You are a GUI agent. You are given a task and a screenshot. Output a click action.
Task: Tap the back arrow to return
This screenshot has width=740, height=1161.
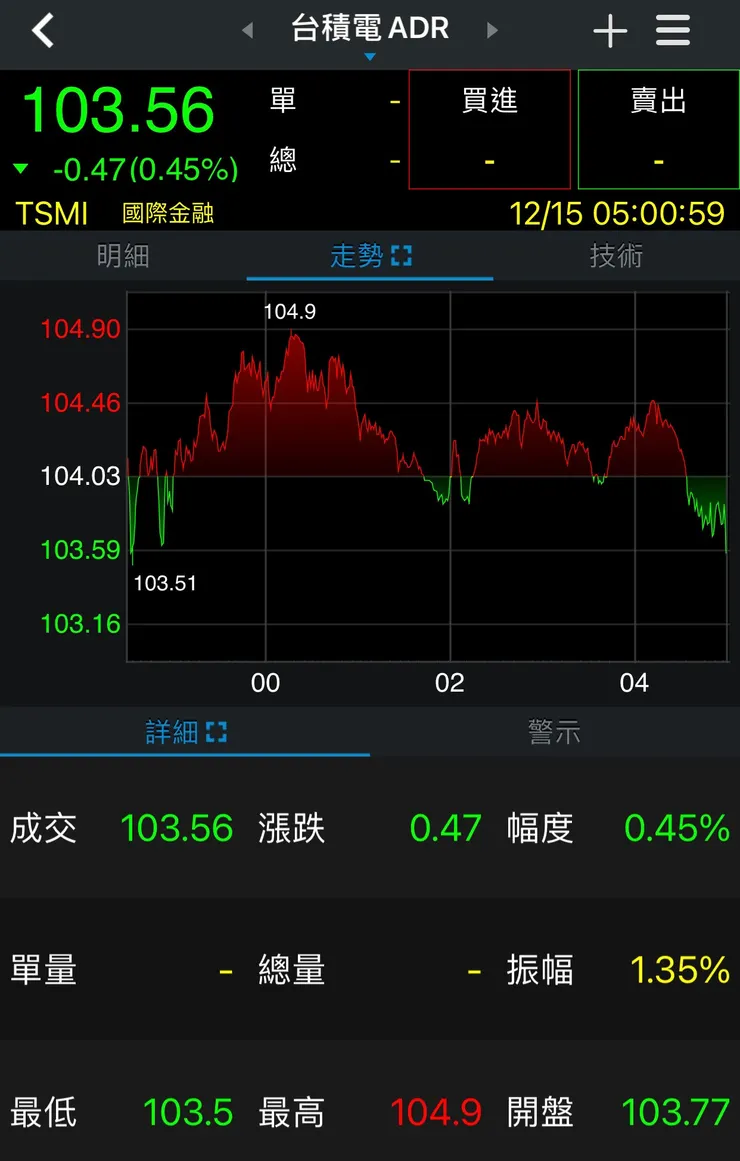[42, 31]
